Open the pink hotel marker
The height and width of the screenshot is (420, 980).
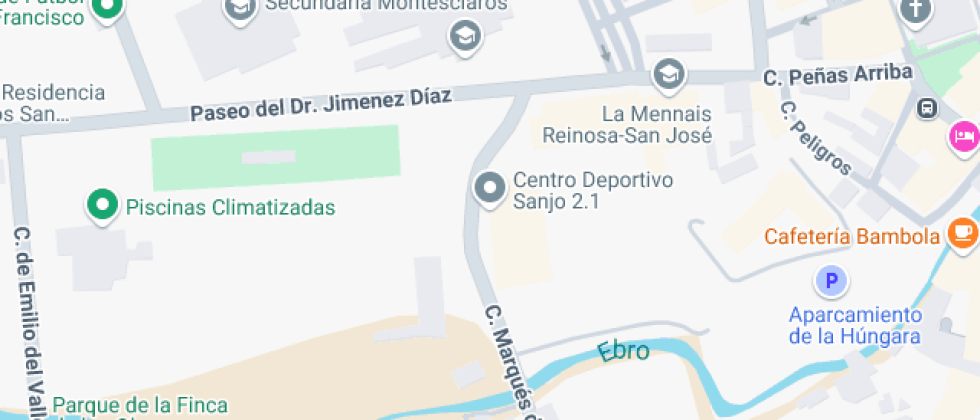click(964, 135)
